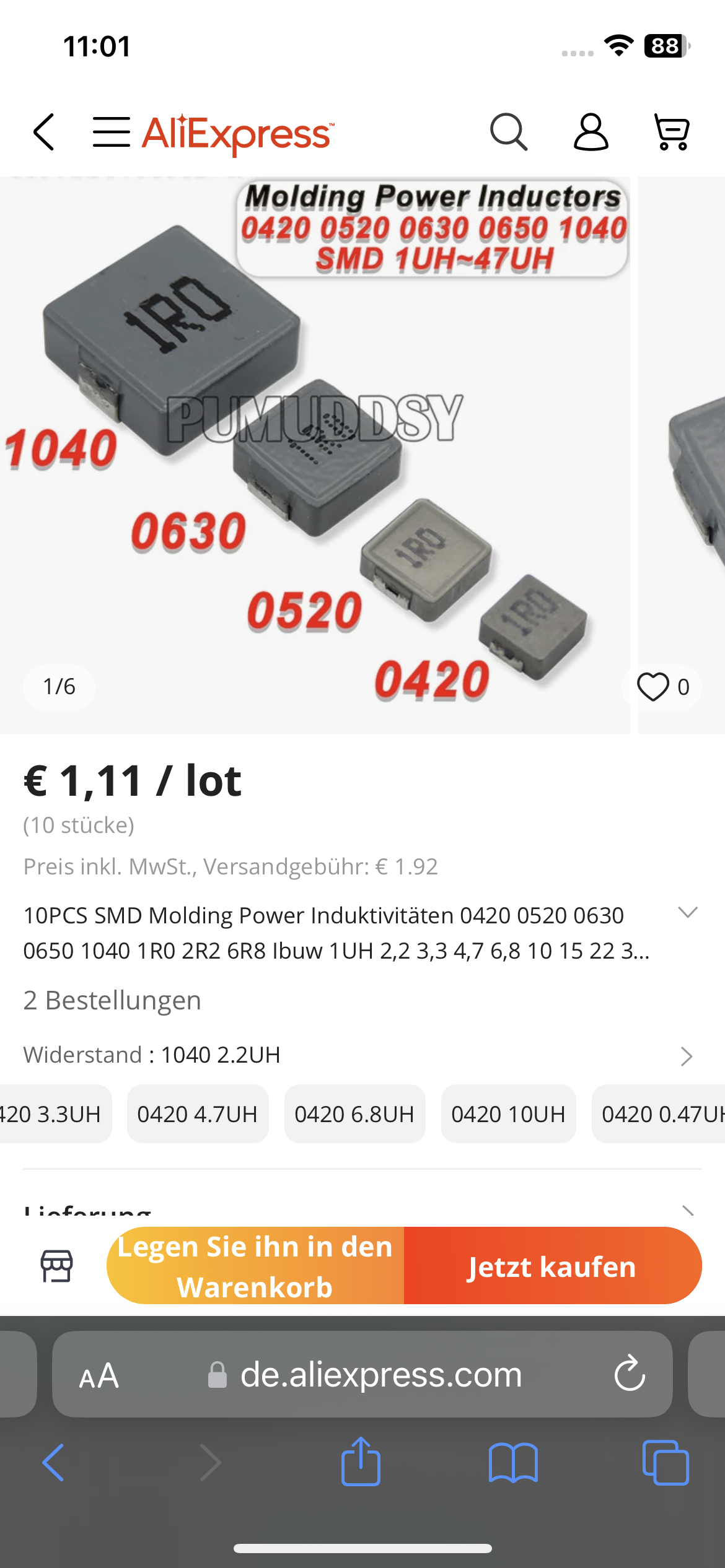725x1568 pixels.
Task: Open the Widerstand variant selection
Action: click(685, 1056)
